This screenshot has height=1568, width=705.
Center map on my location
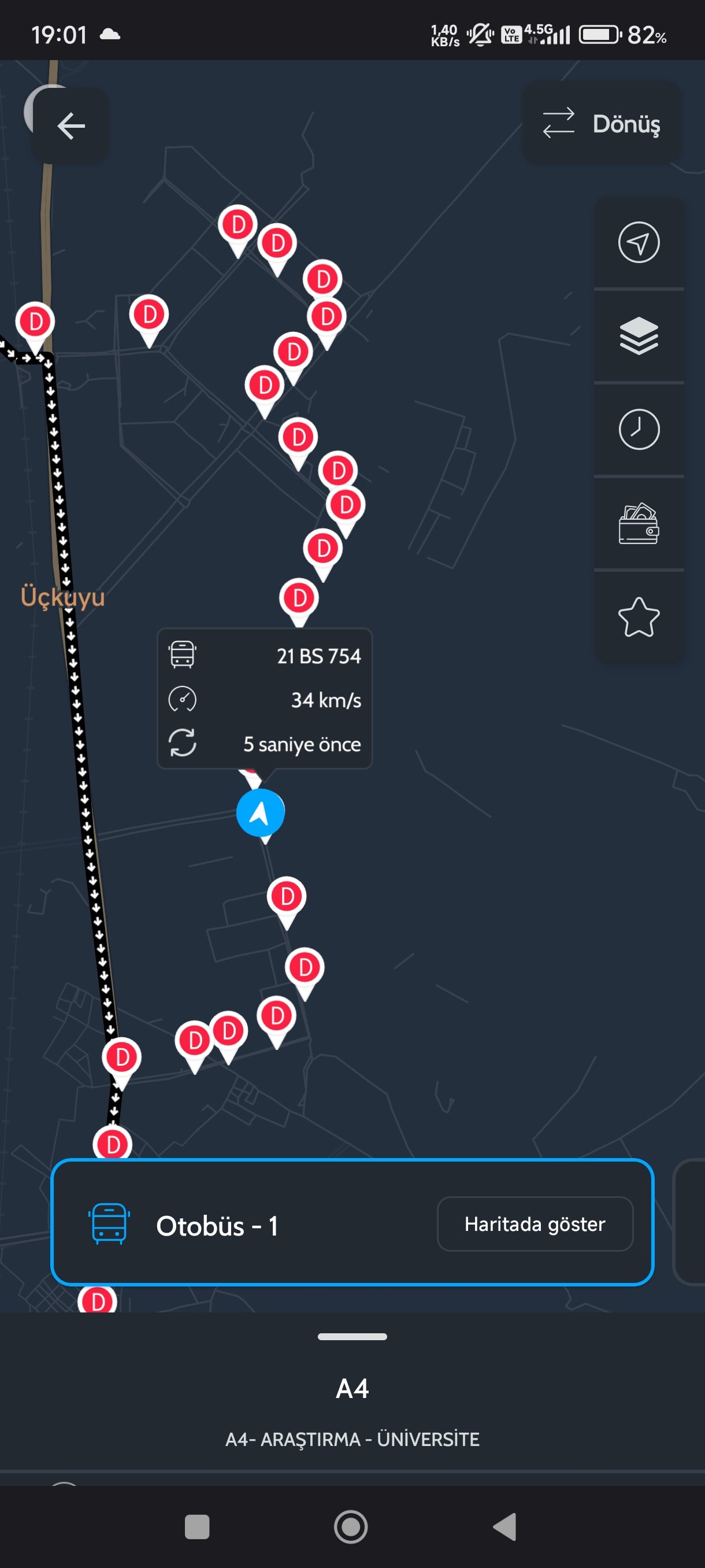639,242
